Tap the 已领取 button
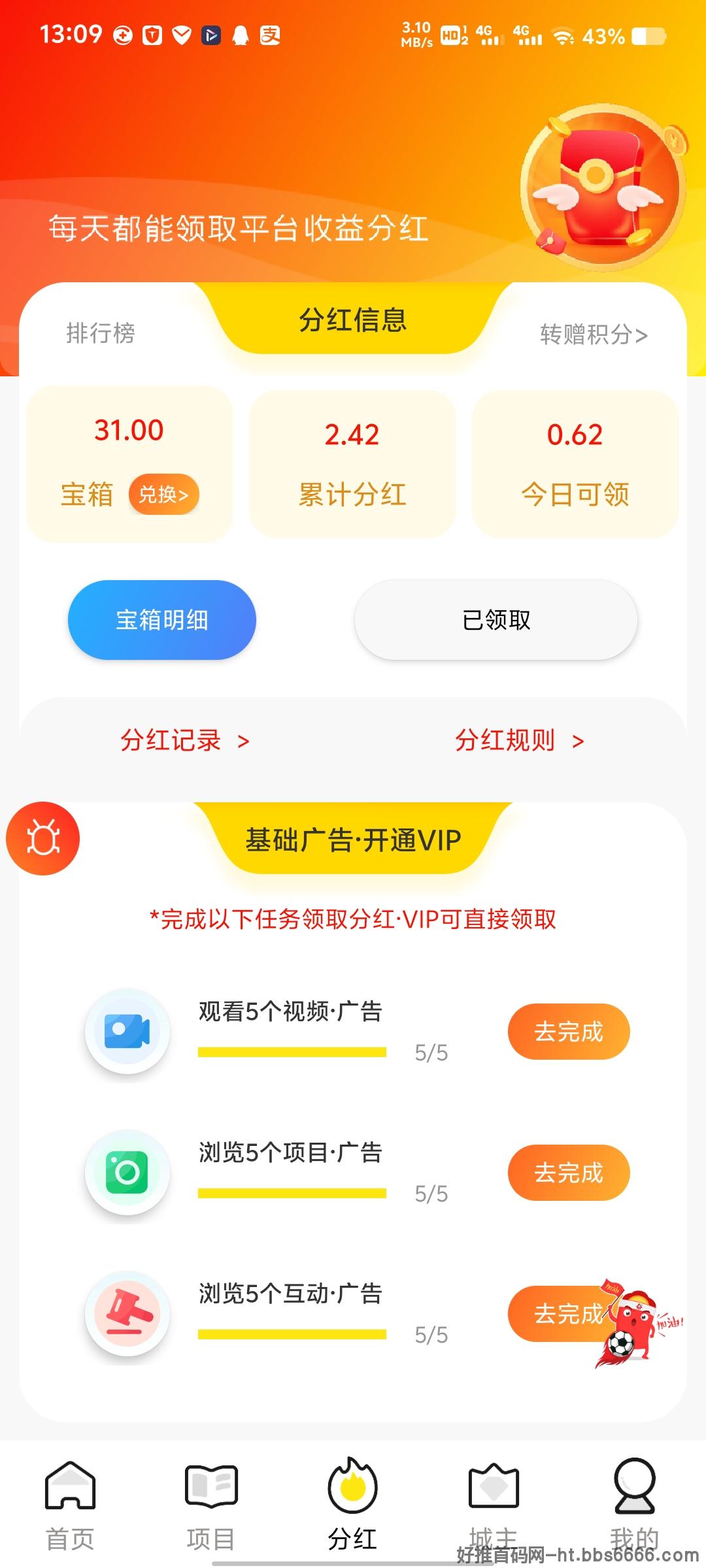Viewport: 706px width, 1568px height. click(x=496, y=619)
